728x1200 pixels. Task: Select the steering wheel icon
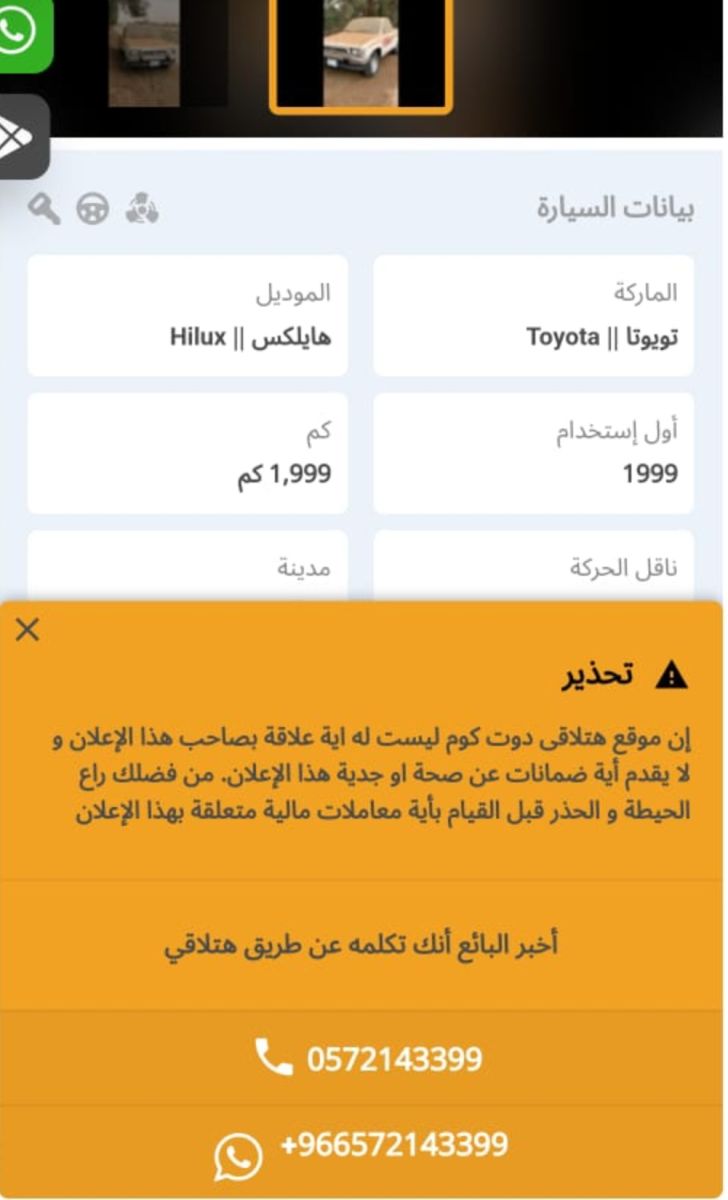[x=93, y=208]
